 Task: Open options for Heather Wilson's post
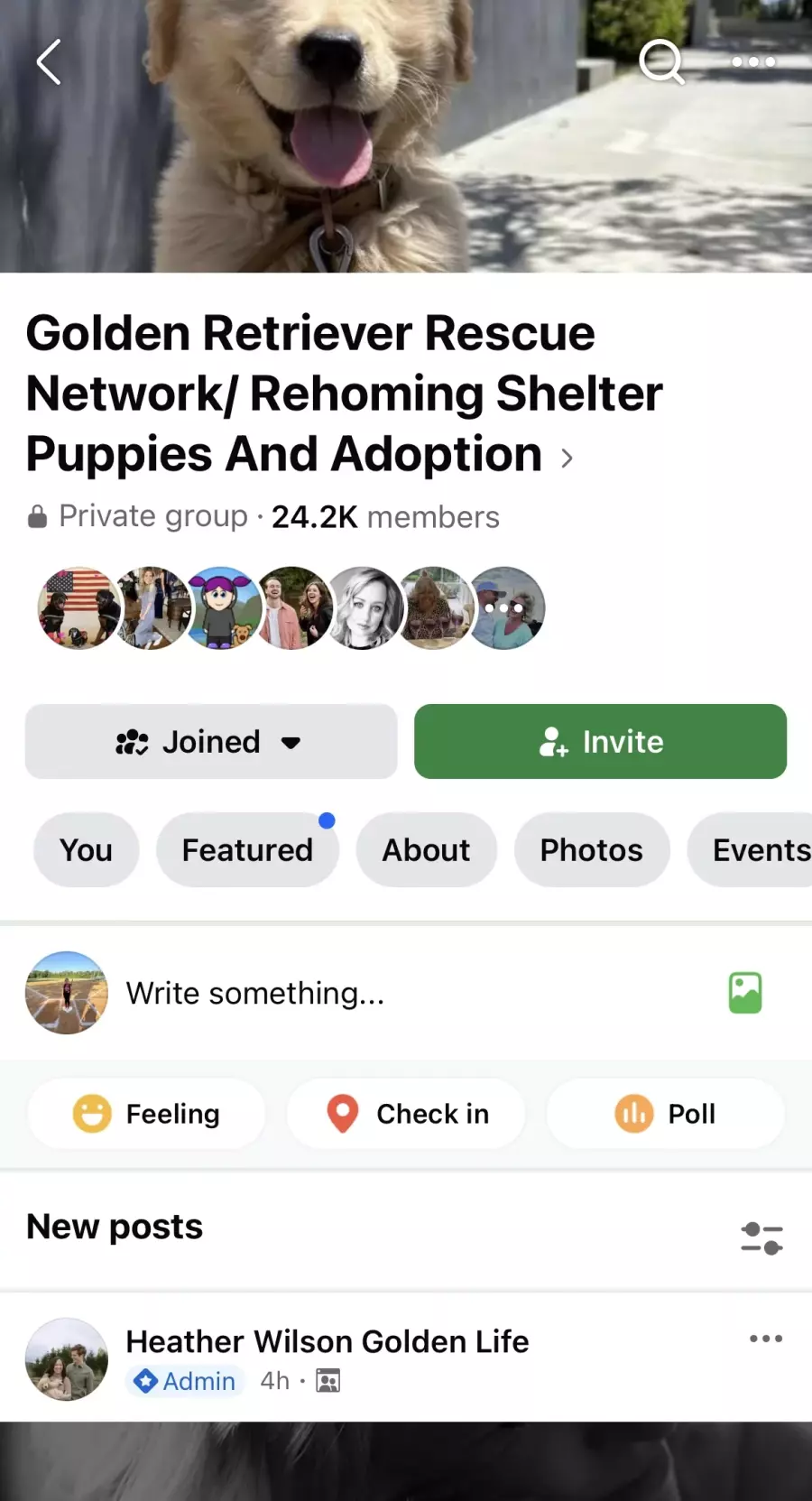765,1339
